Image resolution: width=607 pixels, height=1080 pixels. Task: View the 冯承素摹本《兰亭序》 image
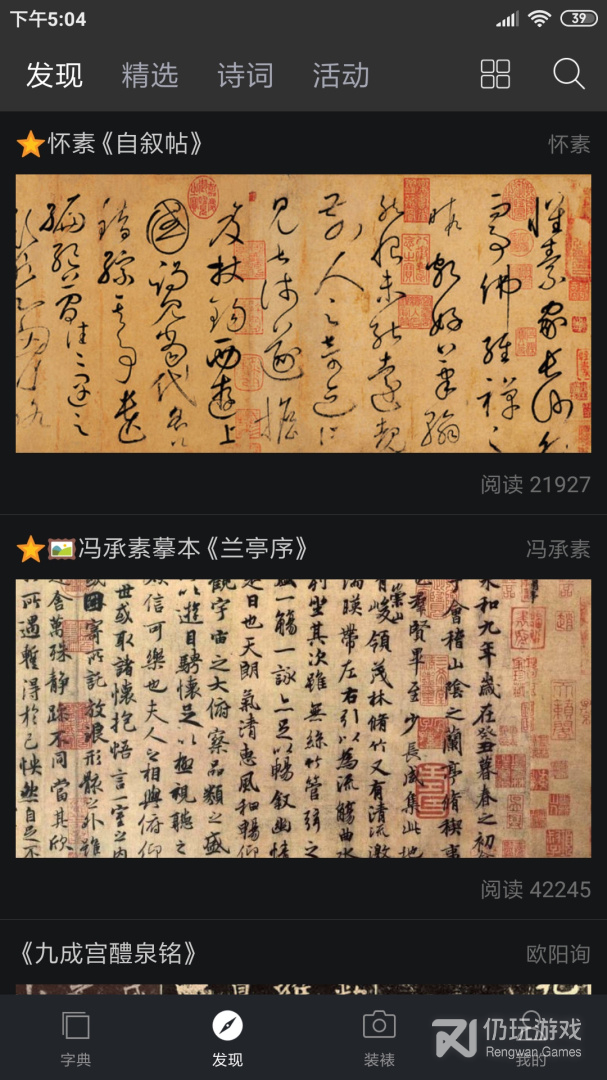click(x=303, y=718)
